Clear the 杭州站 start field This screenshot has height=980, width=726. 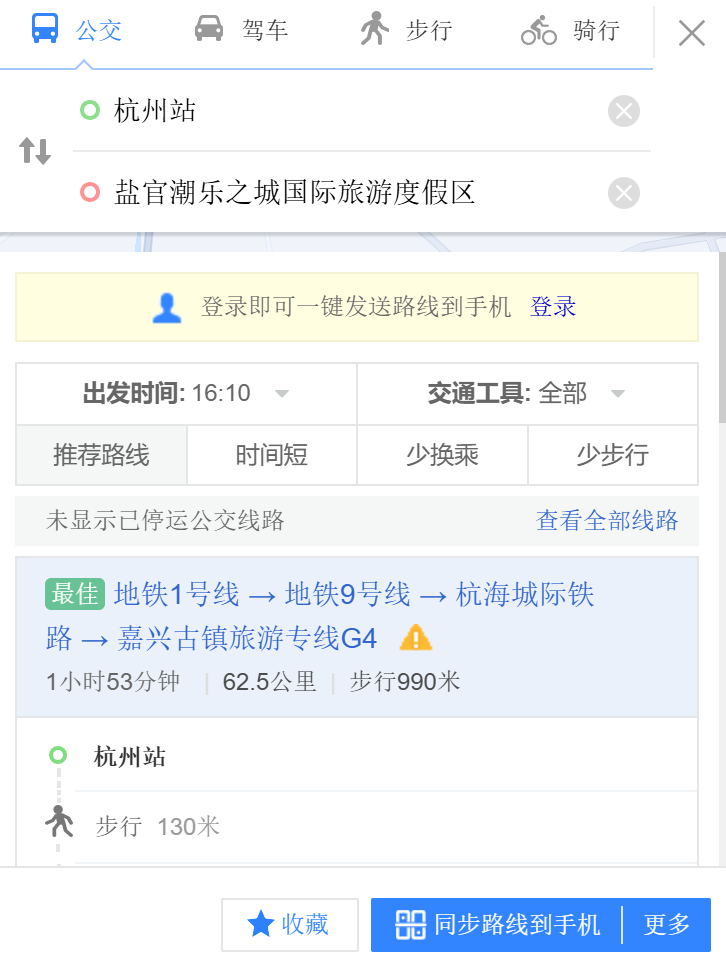coord(624,111)
